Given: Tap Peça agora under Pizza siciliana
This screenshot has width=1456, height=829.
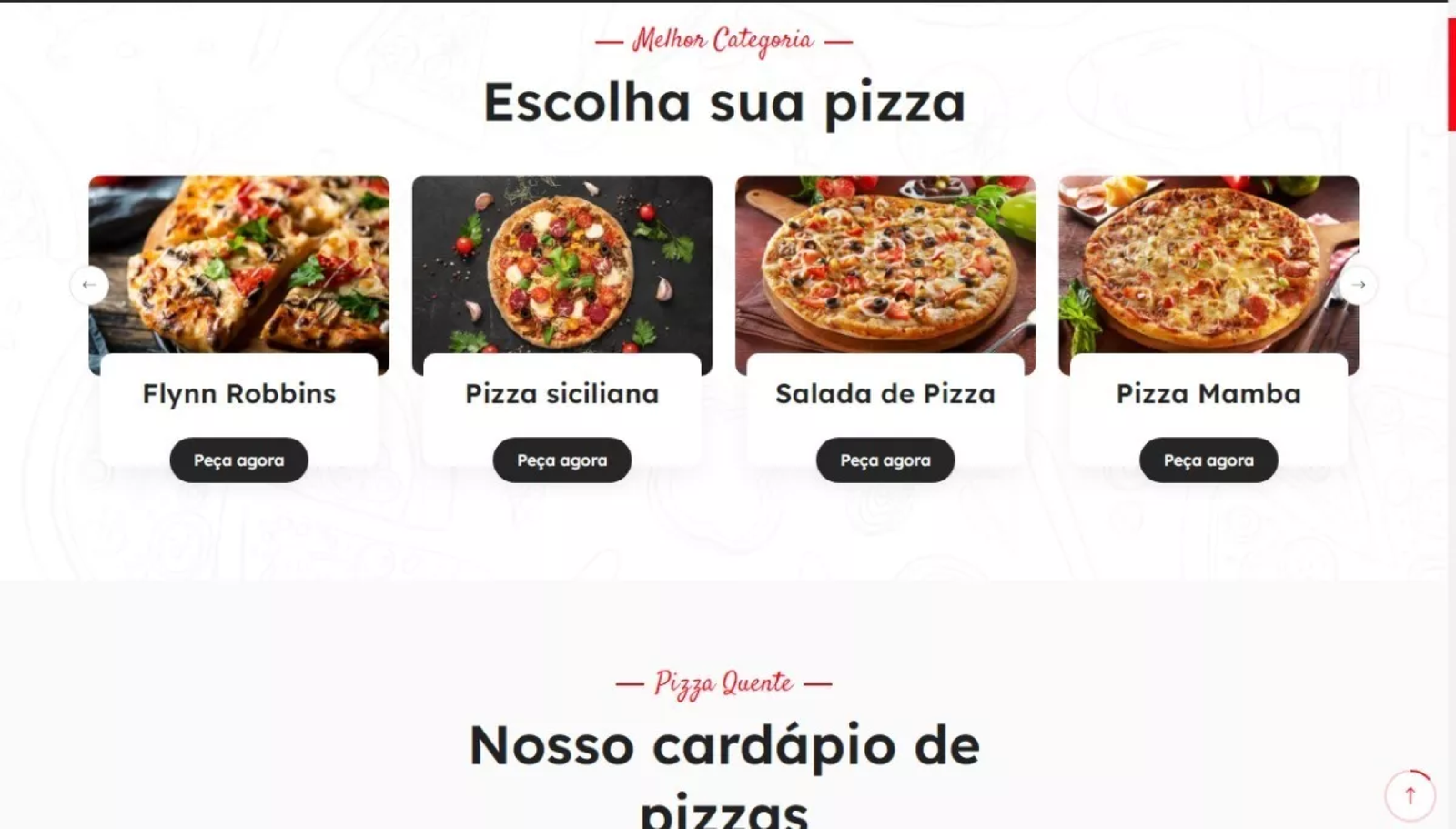Looking at the screenshot, I should coord(561,460).
